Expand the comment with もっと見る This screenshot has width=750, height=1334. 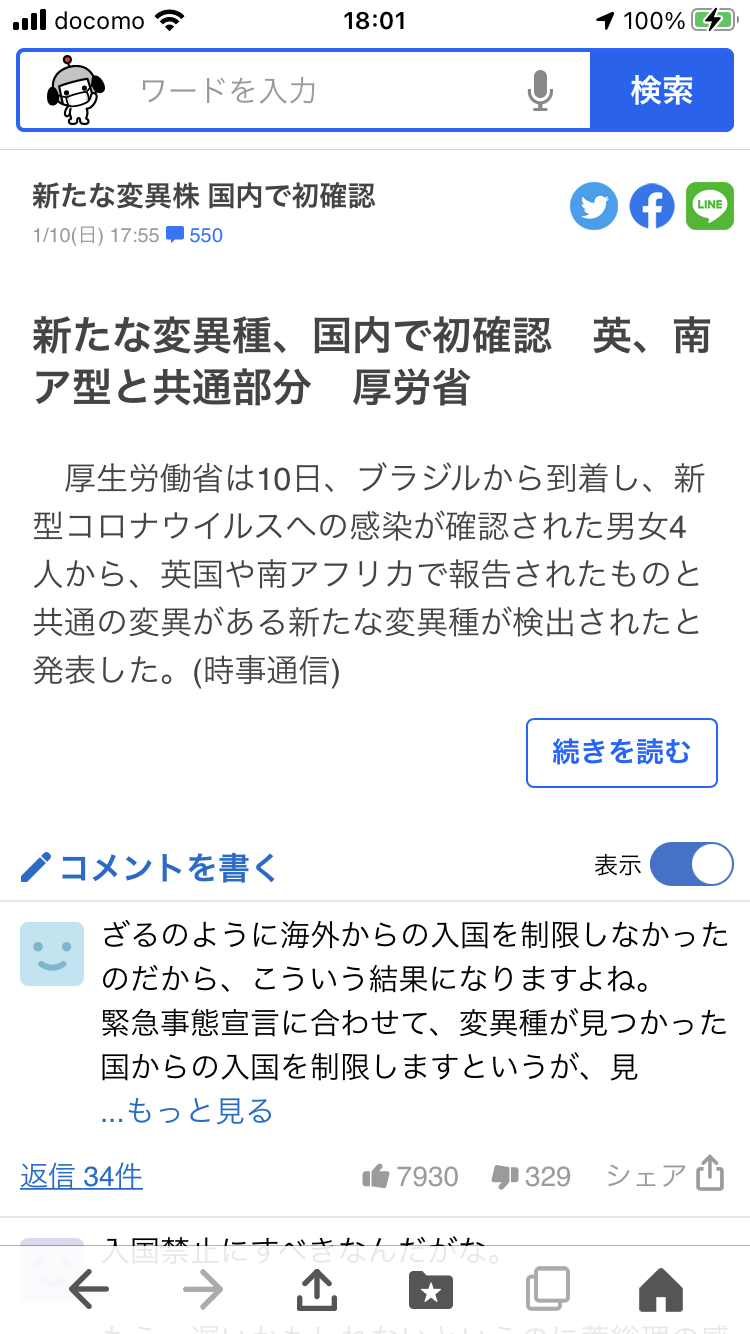187,1111
